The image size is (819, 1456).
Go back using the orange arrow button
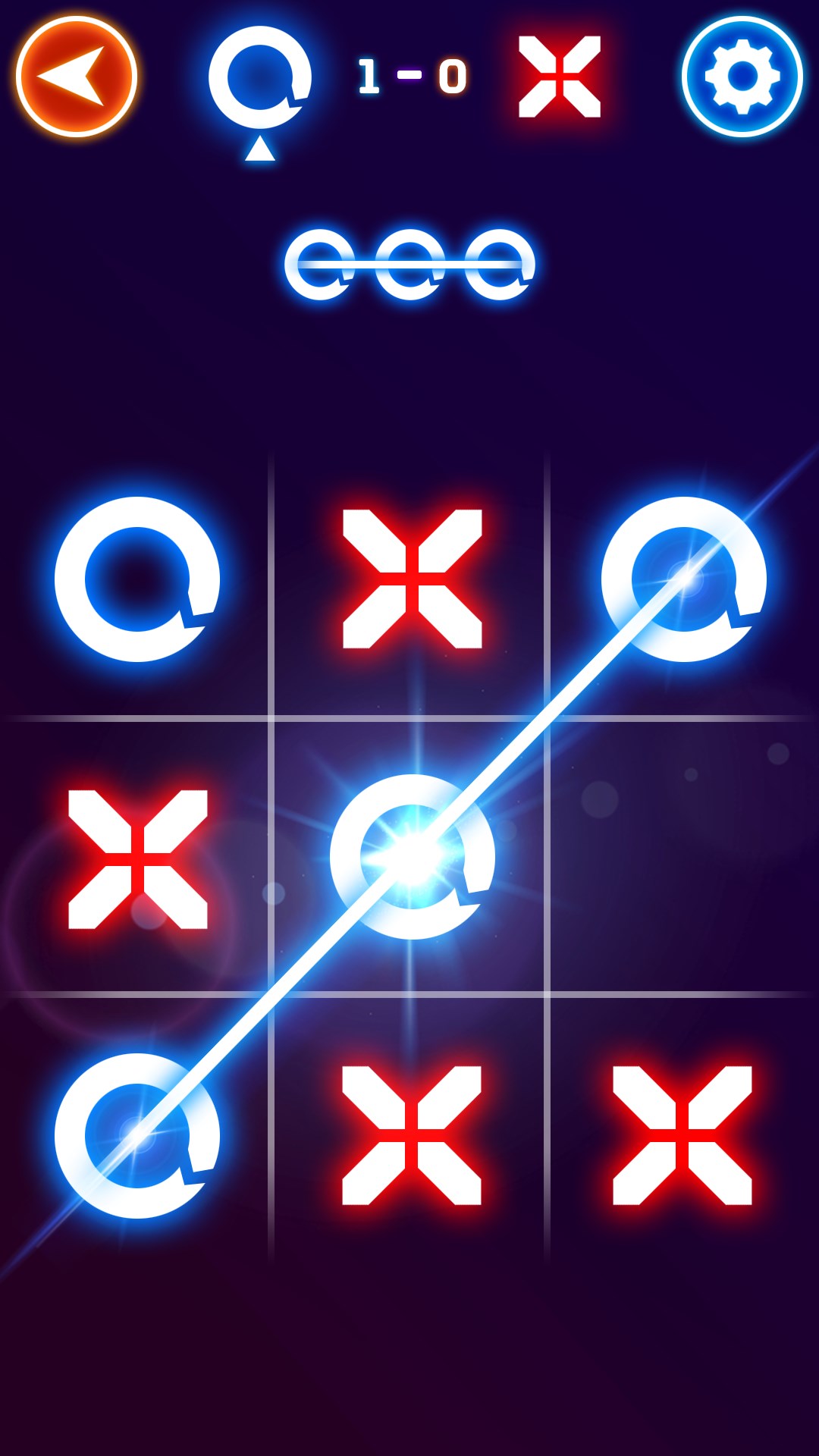point(76,77)
